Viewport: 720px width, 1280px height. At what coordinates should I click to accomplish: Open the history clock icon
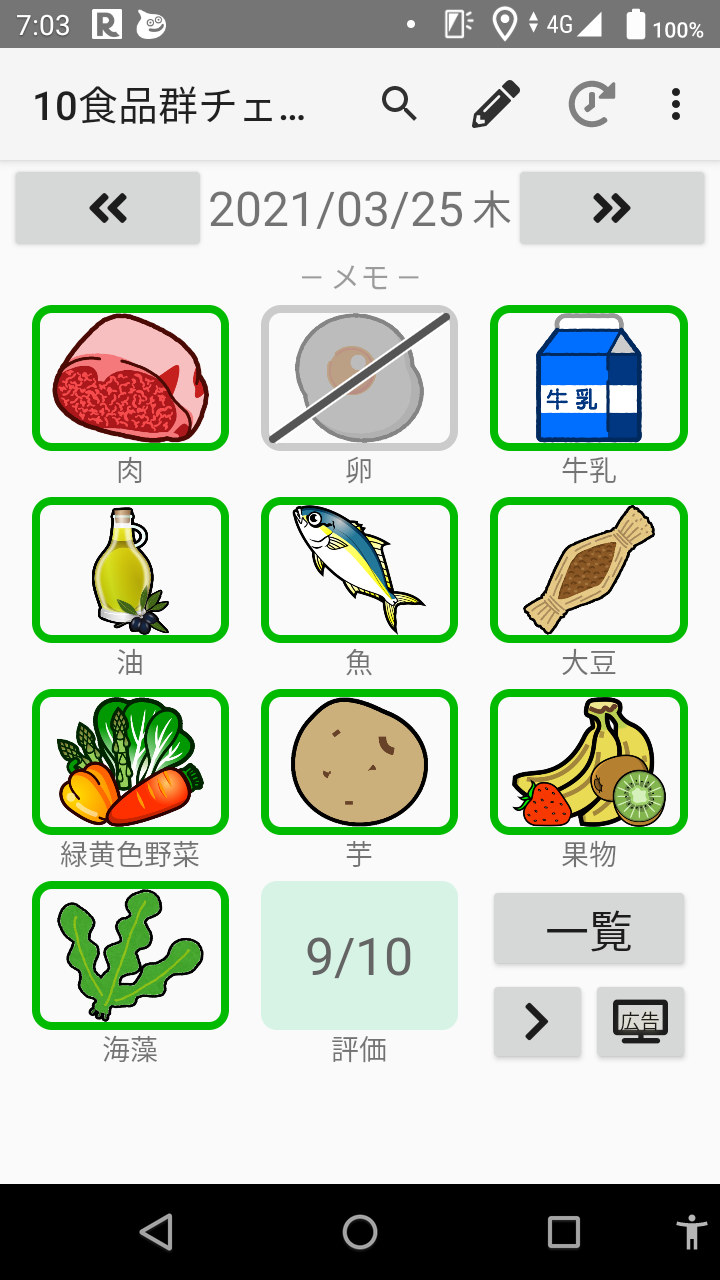[x=591, y=104]
